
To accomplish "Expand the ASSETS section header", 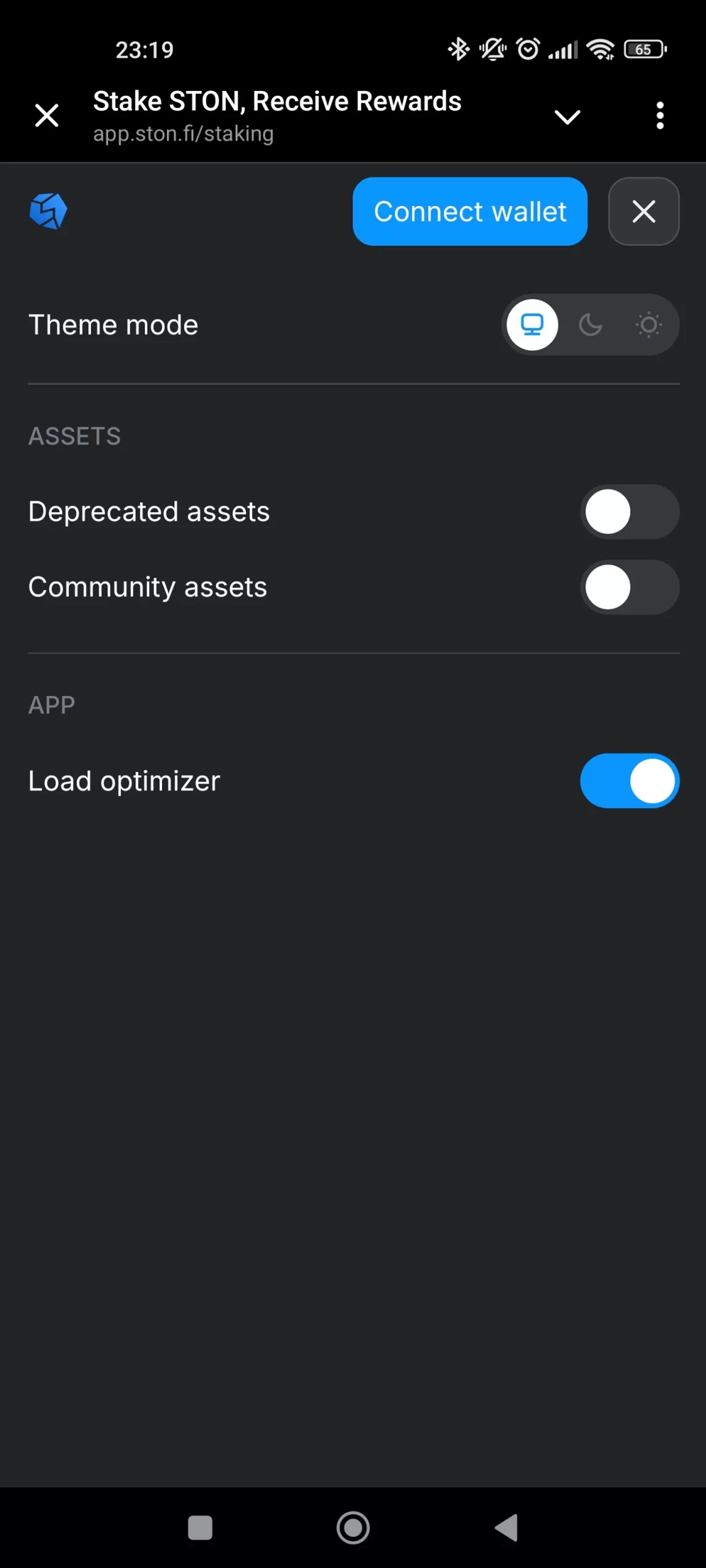I will 74,435.
